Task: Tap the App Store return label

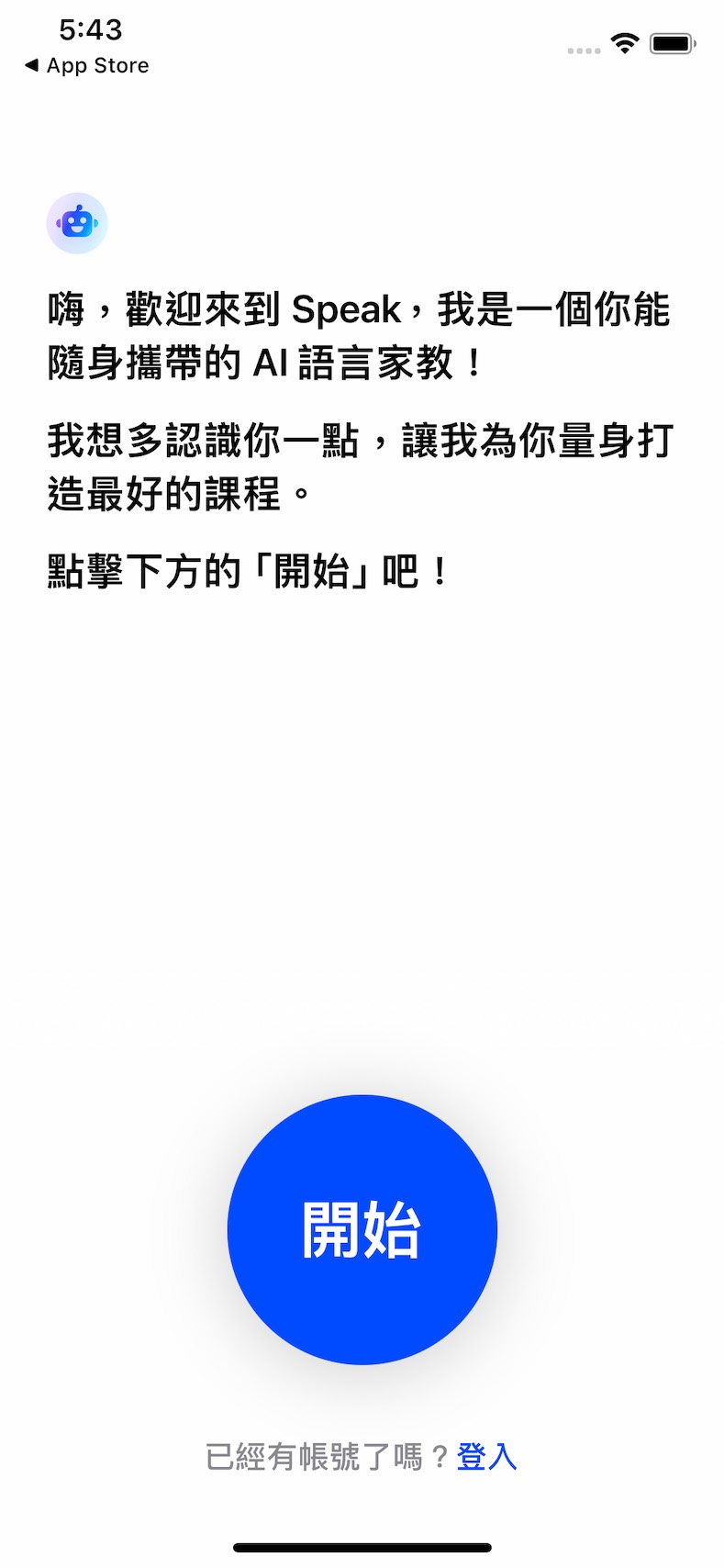Action: coord(96,65)
